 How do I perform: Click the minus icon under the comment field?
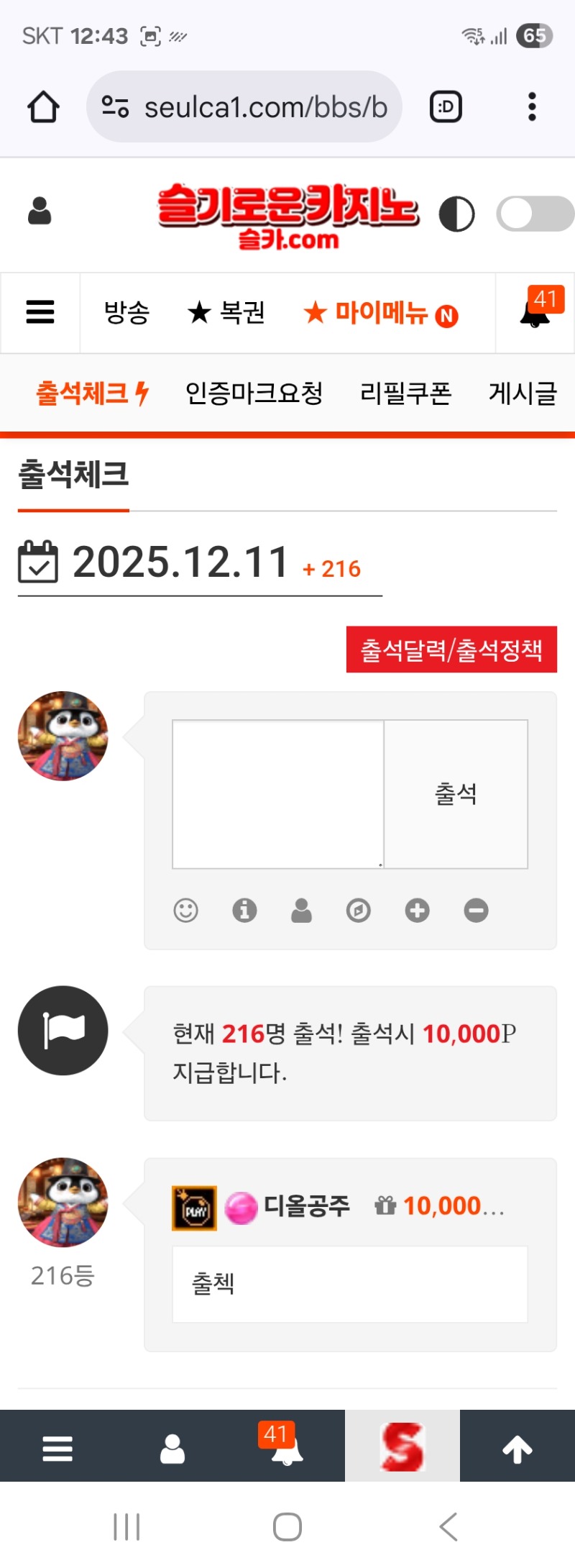click(x=475, y=911)
